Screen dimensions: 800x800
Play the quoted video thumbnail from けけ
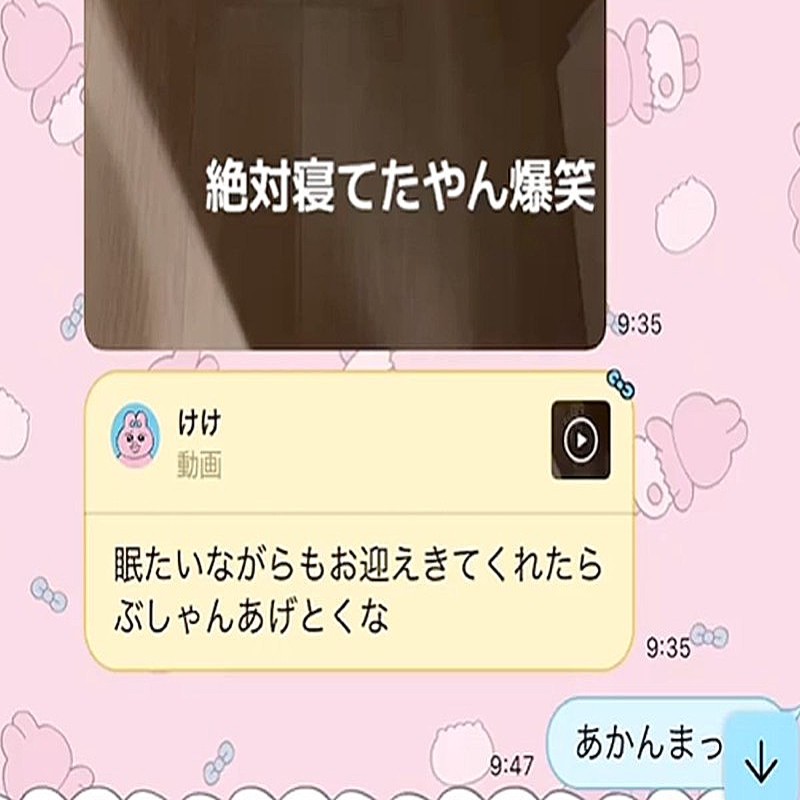coord(580,439)
